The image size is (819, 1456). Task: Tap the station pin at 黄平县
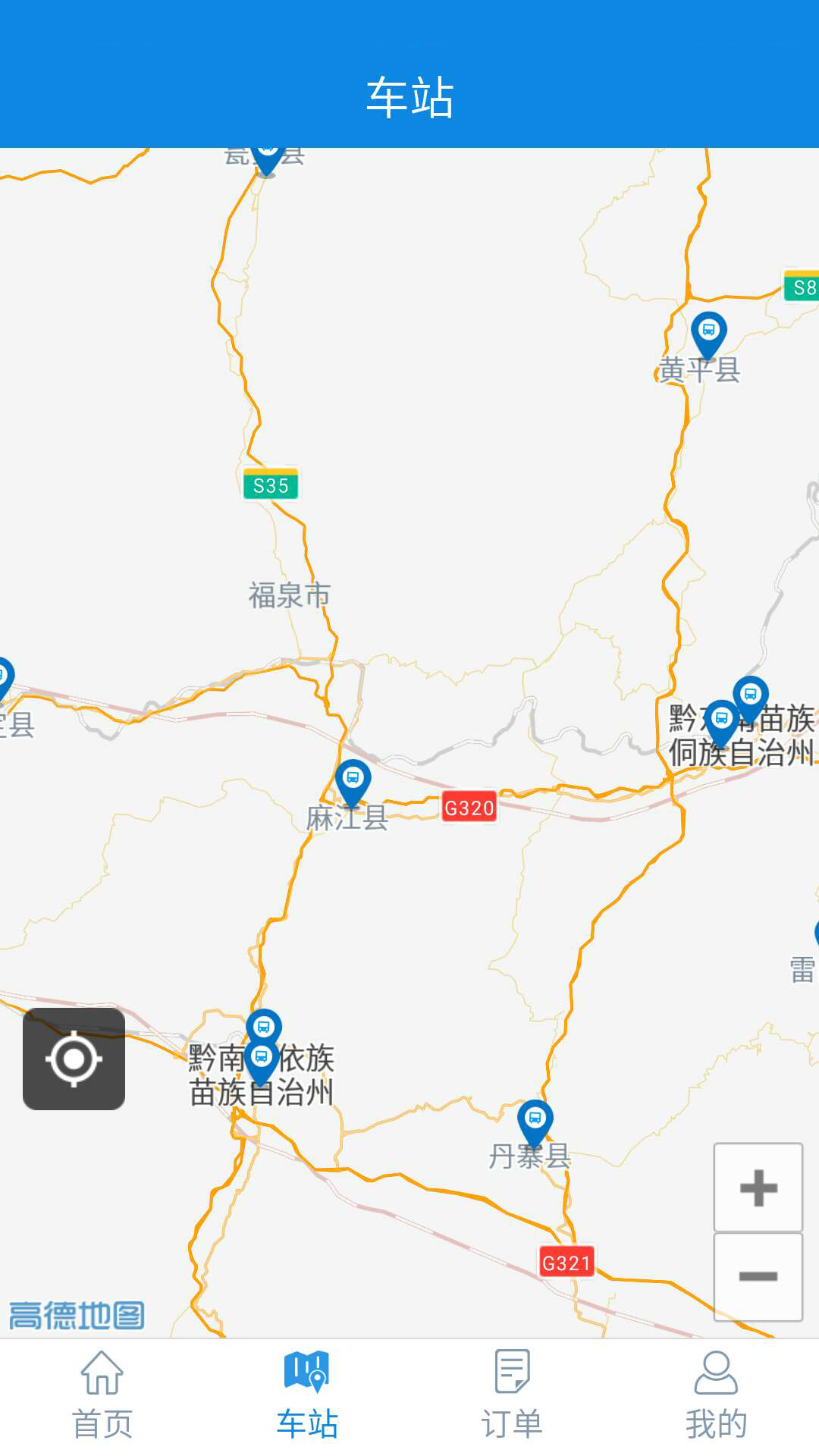click(x=709, y=332)
